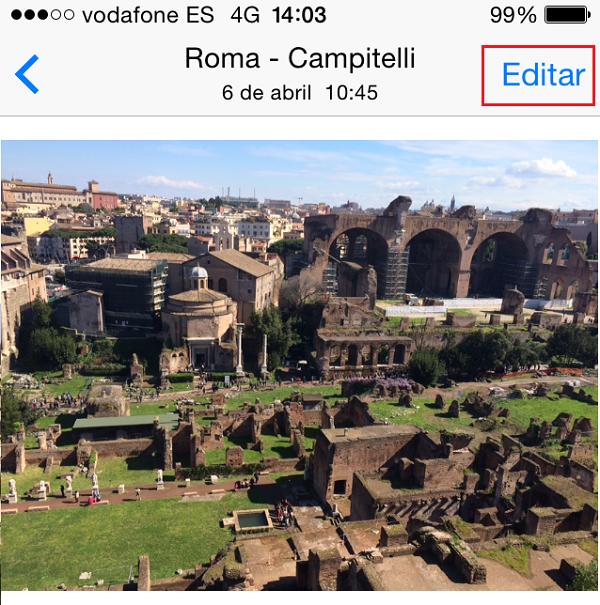Go back using the blue arrow

coord(27,74)
